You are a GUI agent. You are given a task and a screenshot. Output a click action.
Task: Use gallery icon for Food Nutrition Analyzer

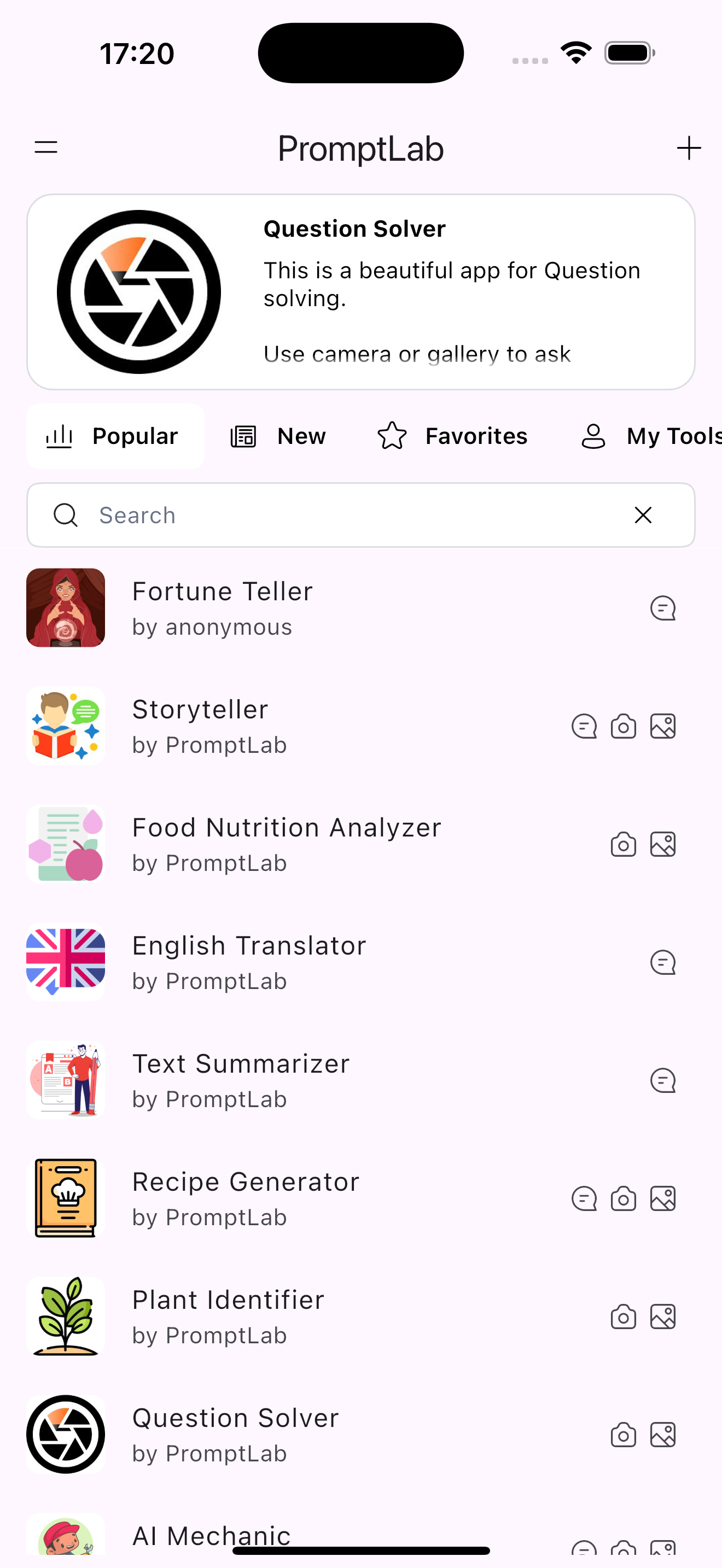[662, 844]
